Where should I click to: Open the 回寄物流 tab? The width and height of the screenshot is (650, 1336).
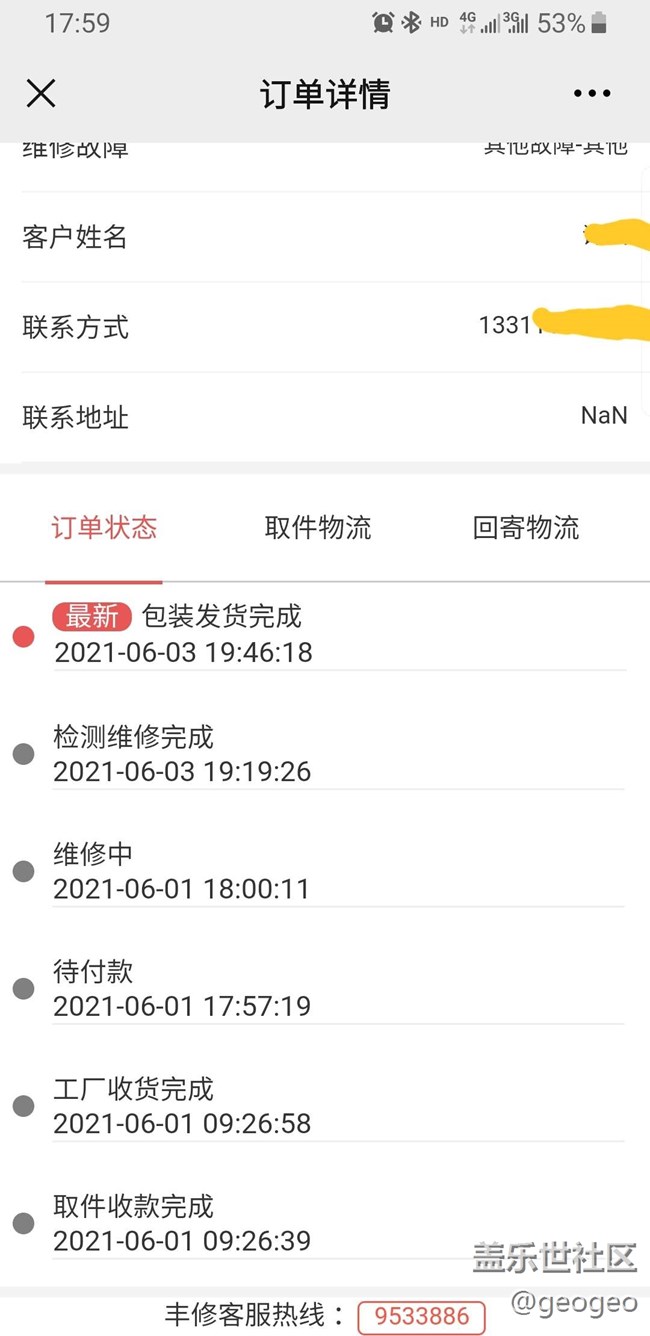coord(526,528)
